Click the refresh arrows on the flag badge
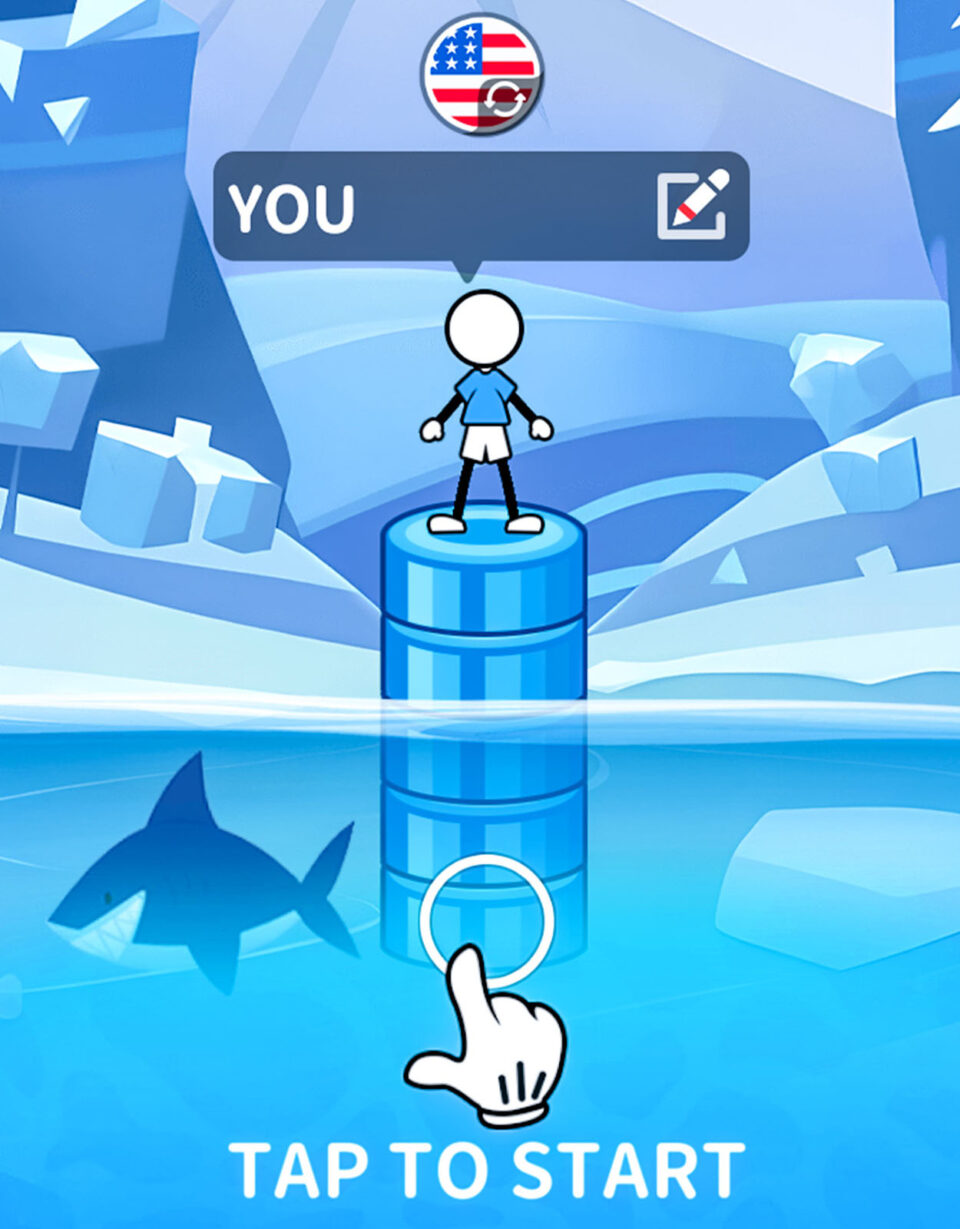The image size is (960, 1229). click(x=507, y=99)
